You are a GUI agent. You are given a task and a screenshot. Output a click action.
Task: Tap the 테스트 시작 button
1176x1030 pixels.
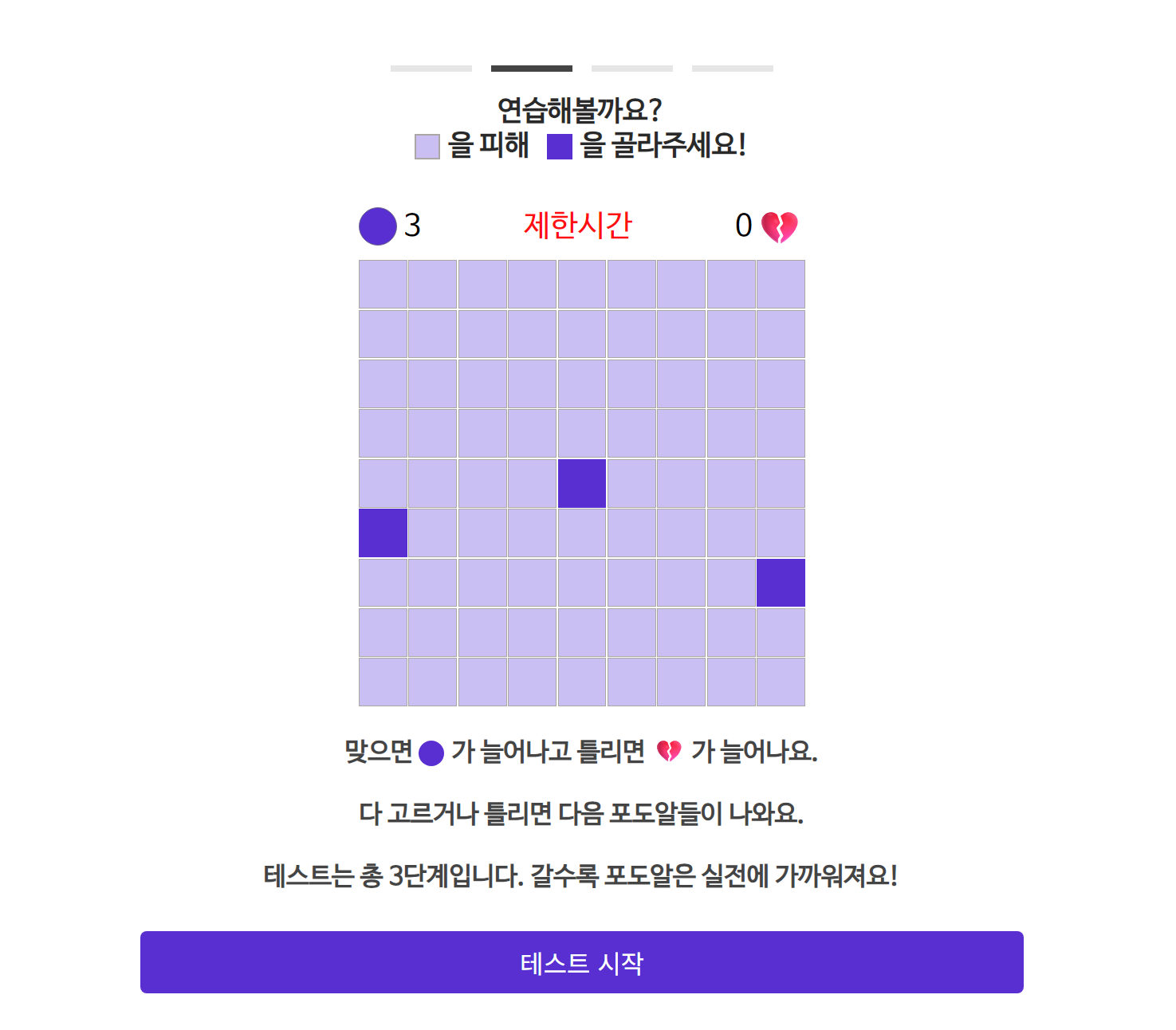coord(581,962)
